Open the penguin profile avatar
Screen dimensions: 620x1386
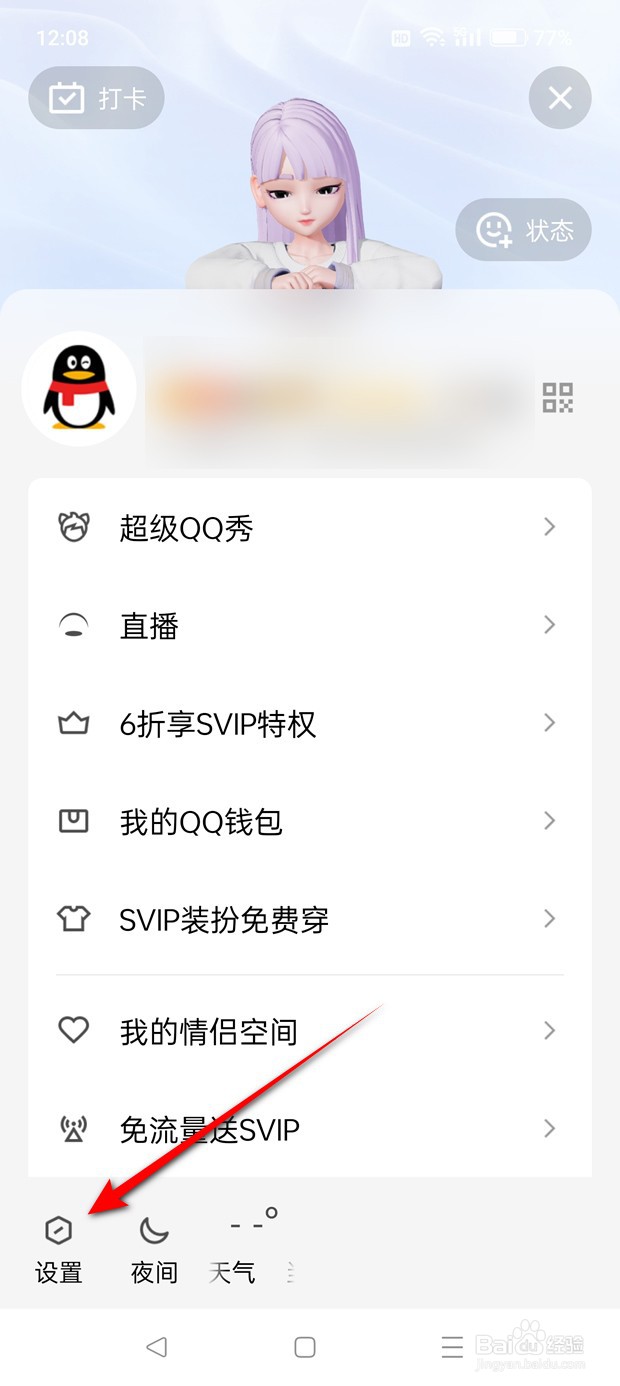pyautogui.click(x=79, y=389)
